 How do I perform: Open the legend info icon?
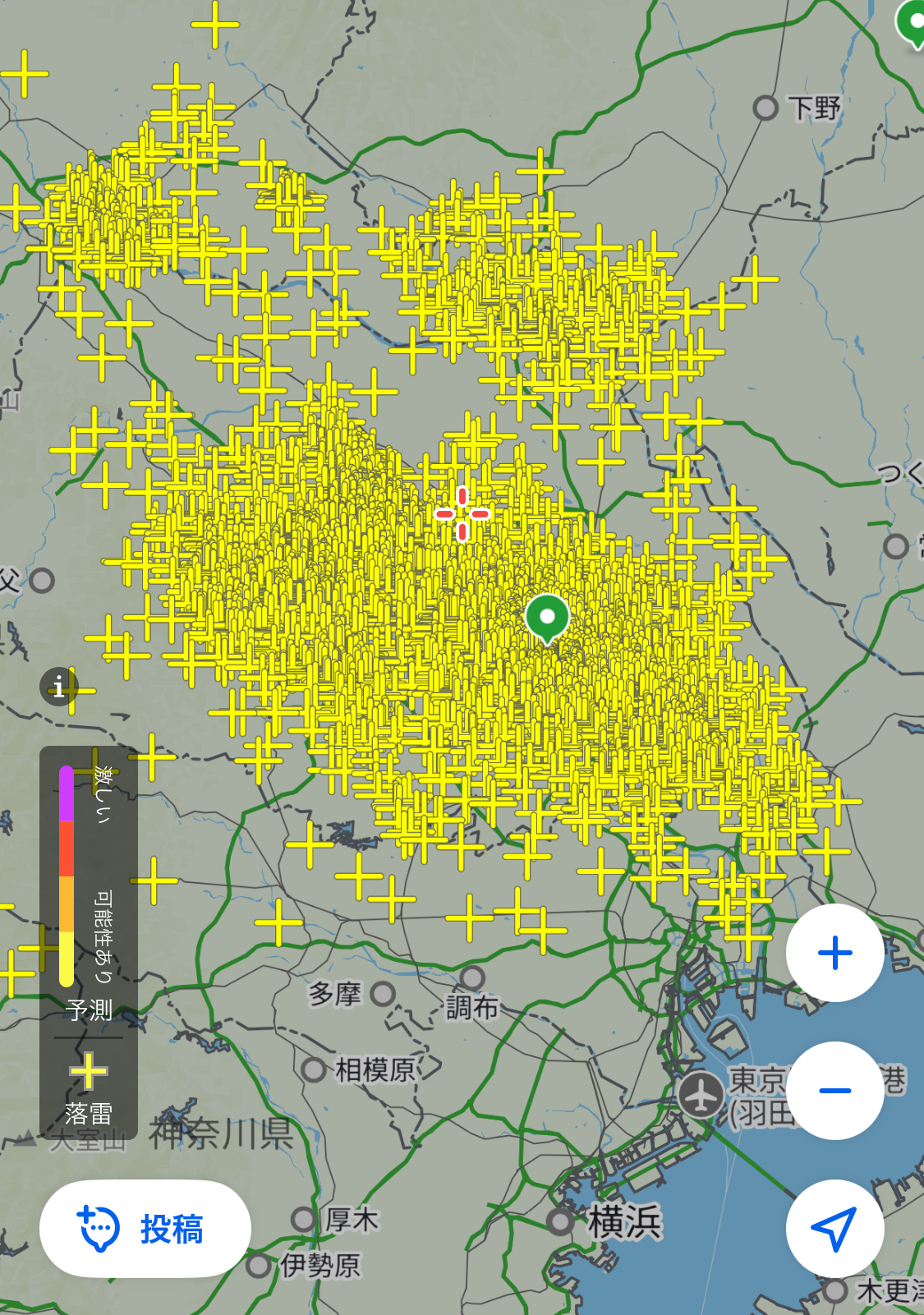click(x=58, y=686)
